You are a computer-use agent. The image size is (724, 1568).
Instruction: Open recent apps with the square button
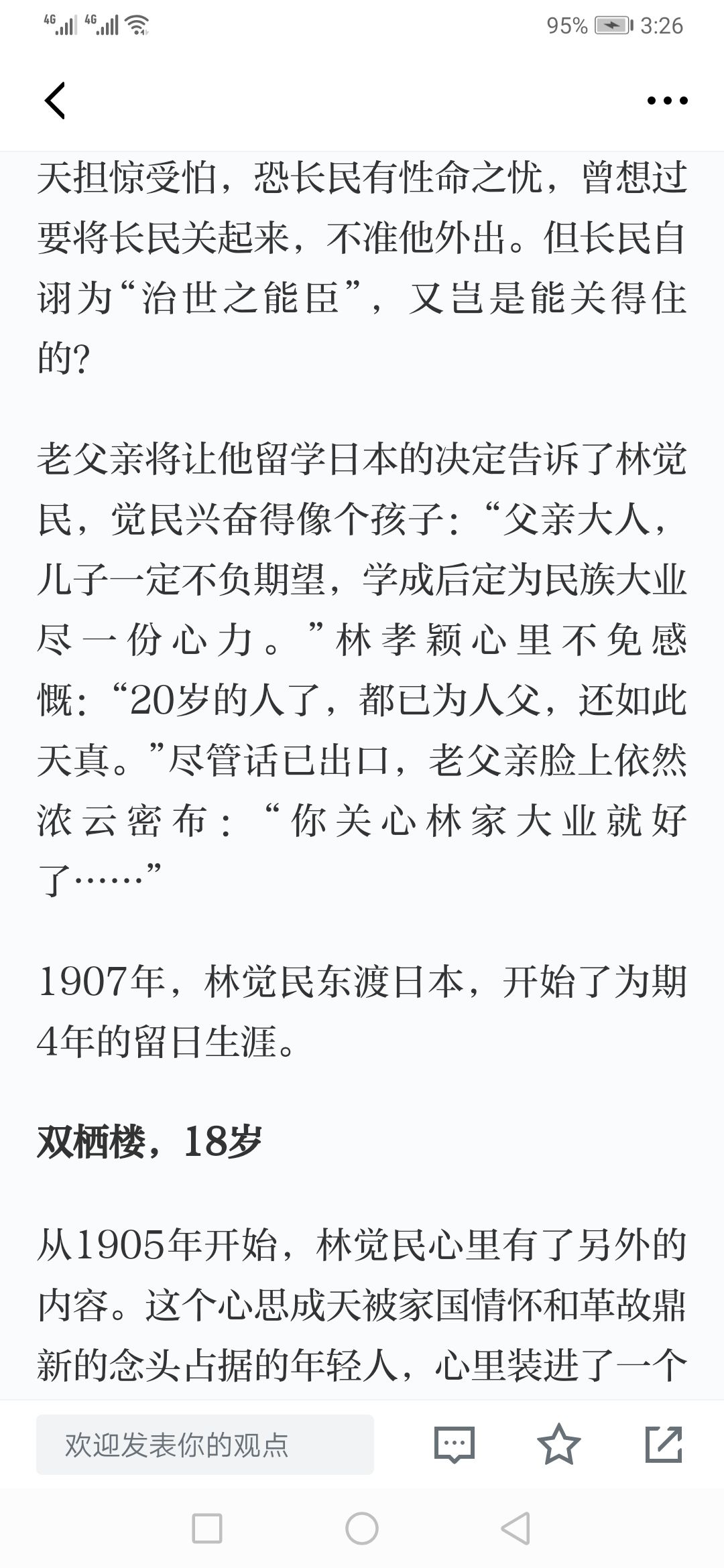tap(207, 1529)
